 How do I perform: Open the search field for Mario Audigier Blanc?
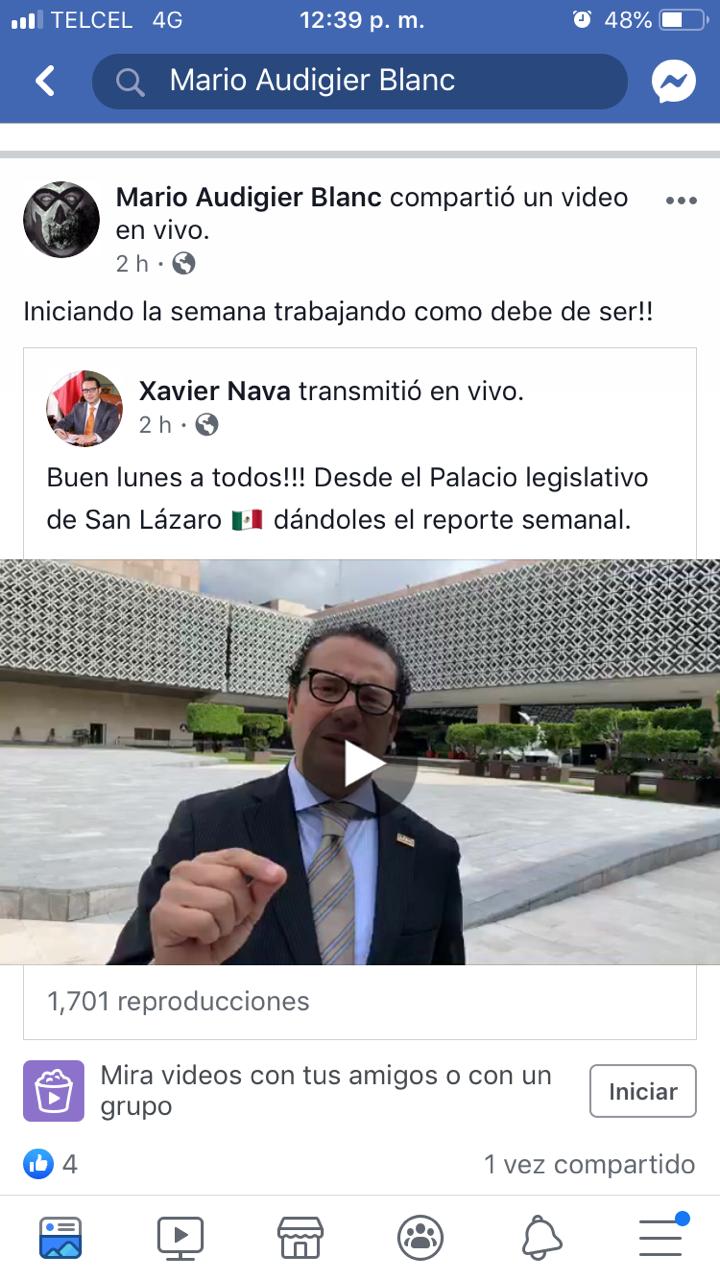(360, 81)
